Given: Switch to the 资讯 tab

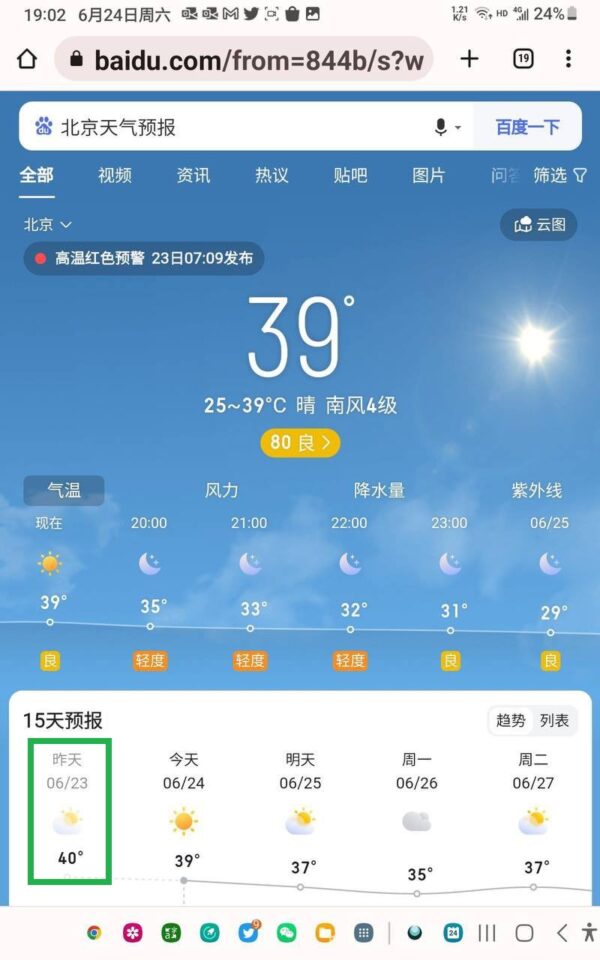Looking at the screenshot, I should 193,175.
